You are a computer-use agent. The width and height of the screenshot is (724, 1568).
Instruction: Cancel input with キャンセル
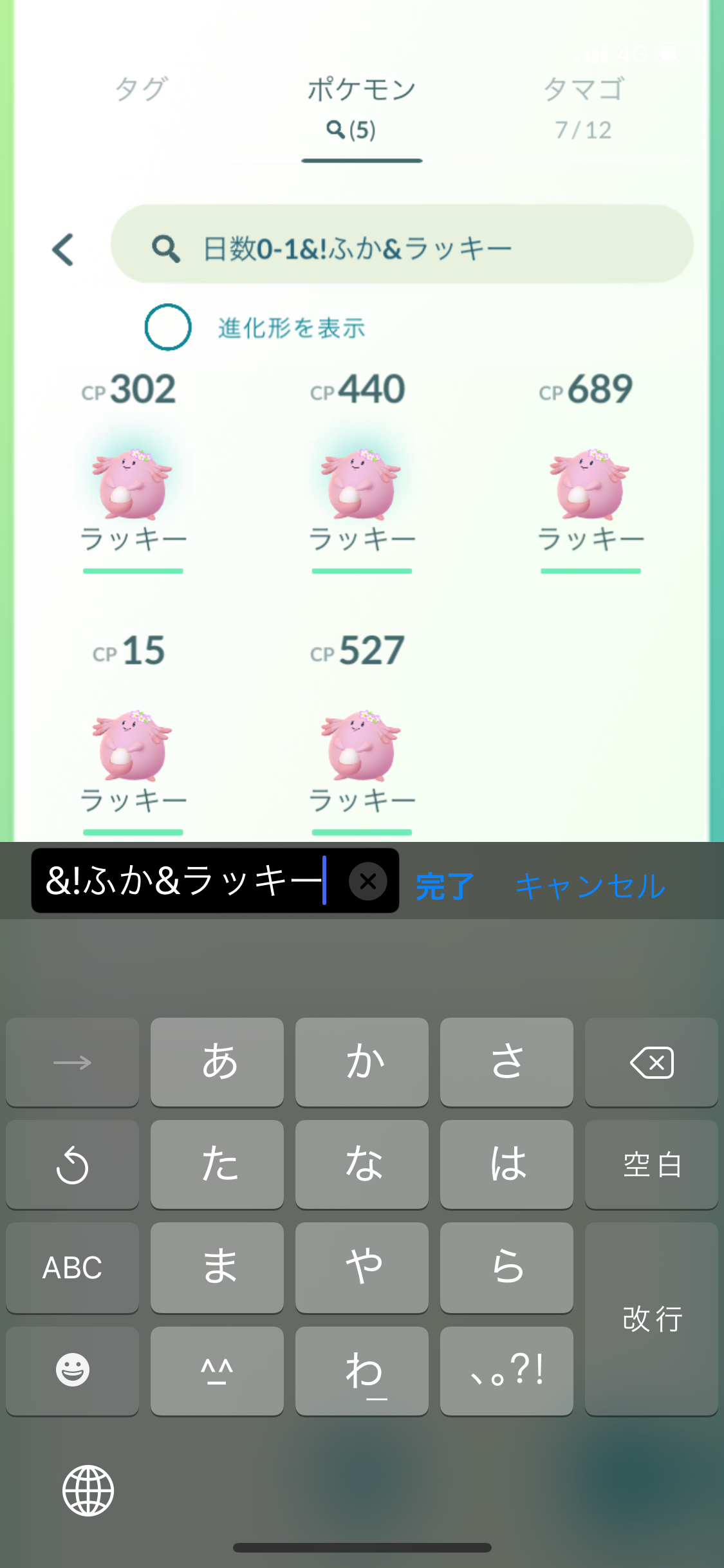[590, 886]
